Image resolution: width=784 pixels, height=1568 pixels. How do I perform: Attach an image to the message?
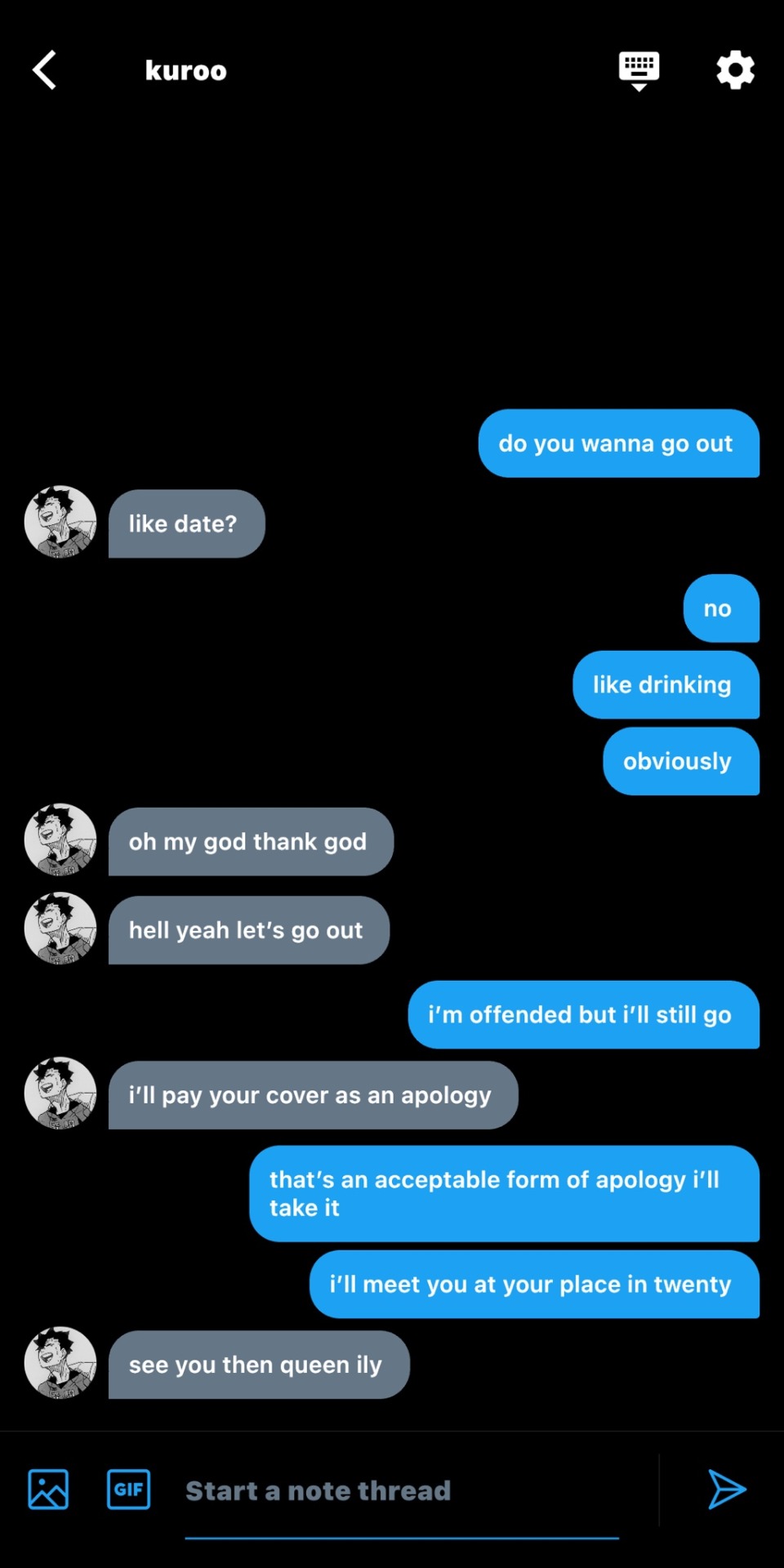tap(48, 1489)
